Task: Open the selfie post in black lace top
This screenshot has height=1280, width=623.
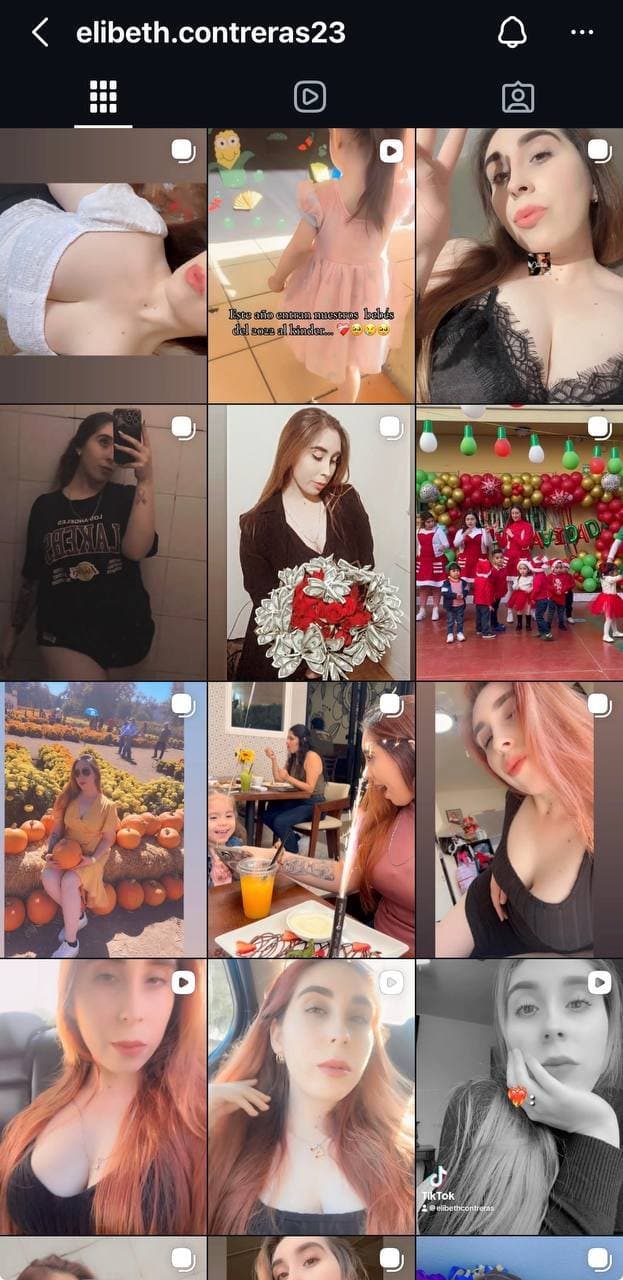Action: (519, 265)
